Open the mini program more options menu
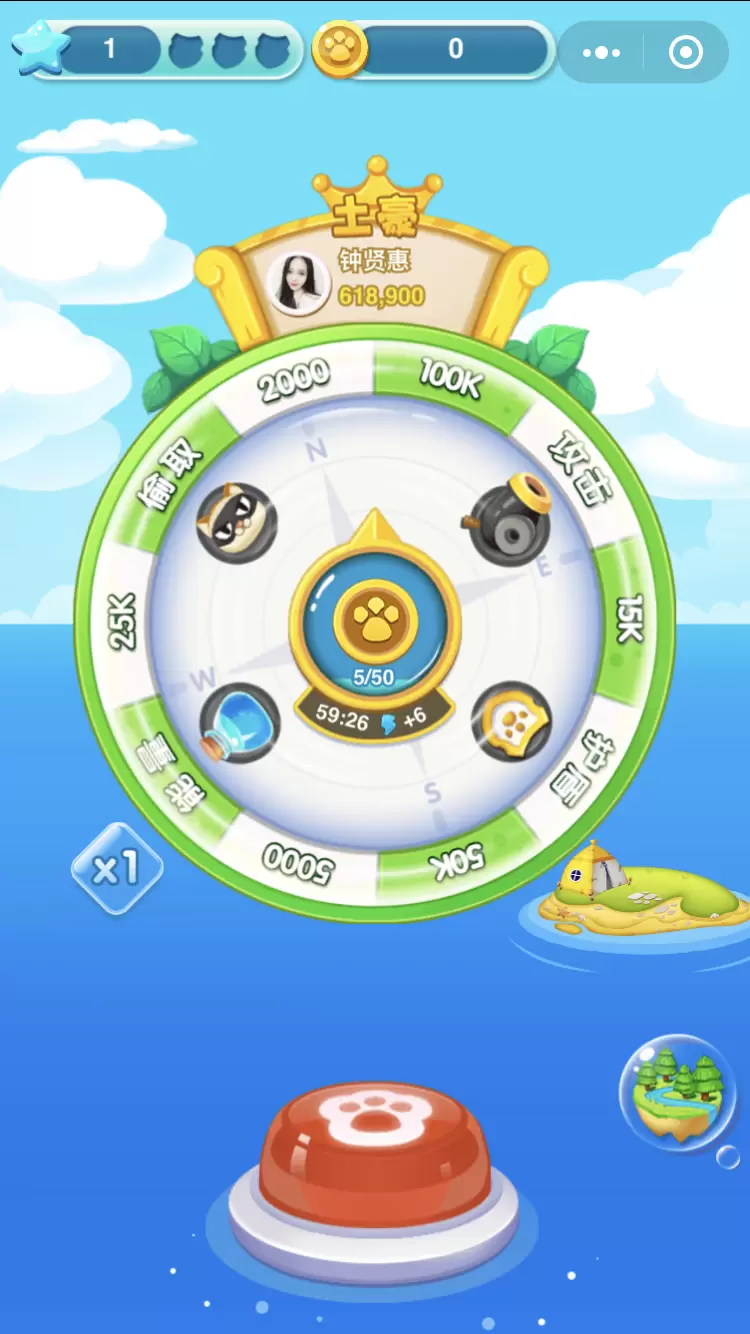The height and width of the screenshot is (1334, 750). pos(601,52)
